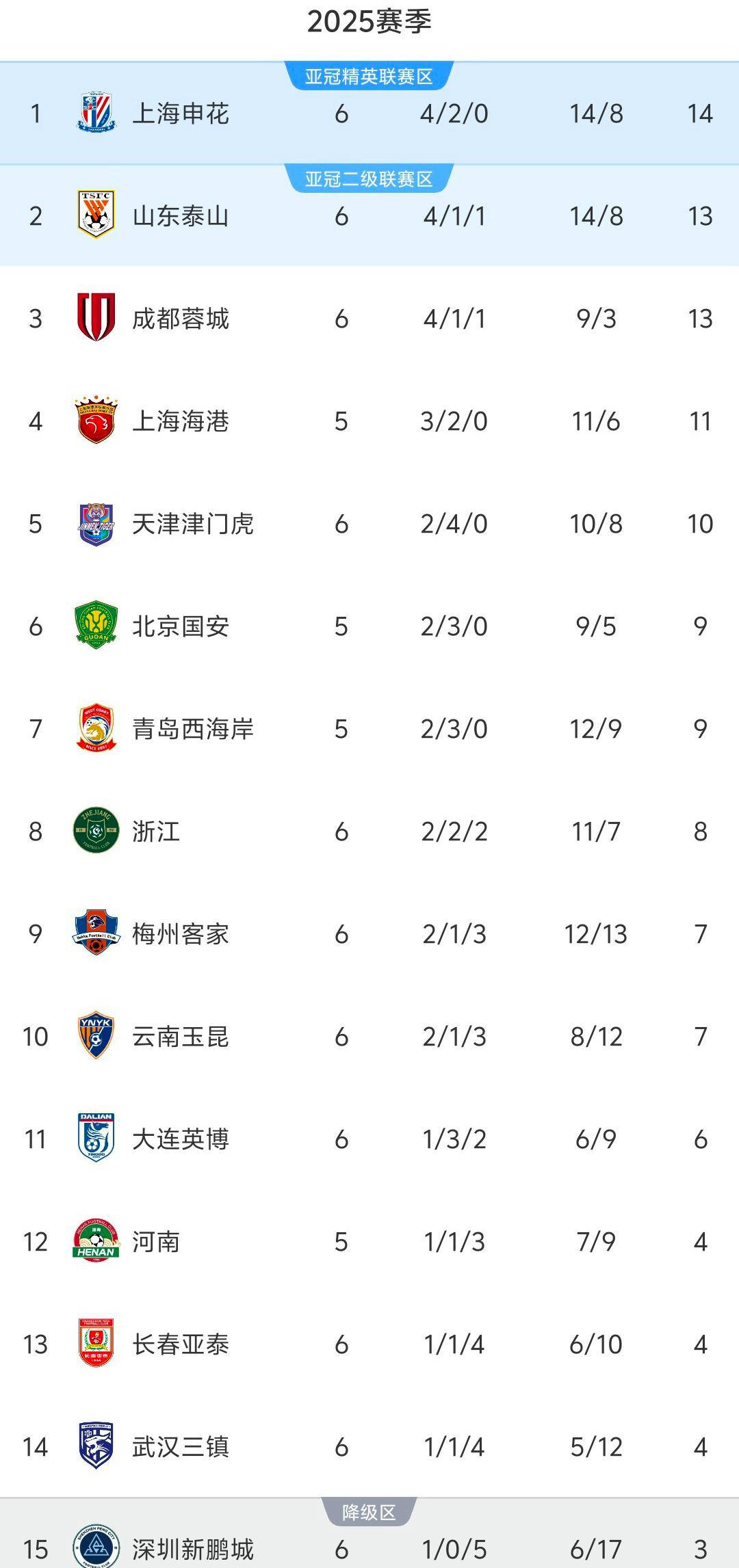View 上海海港 team details

369,421
